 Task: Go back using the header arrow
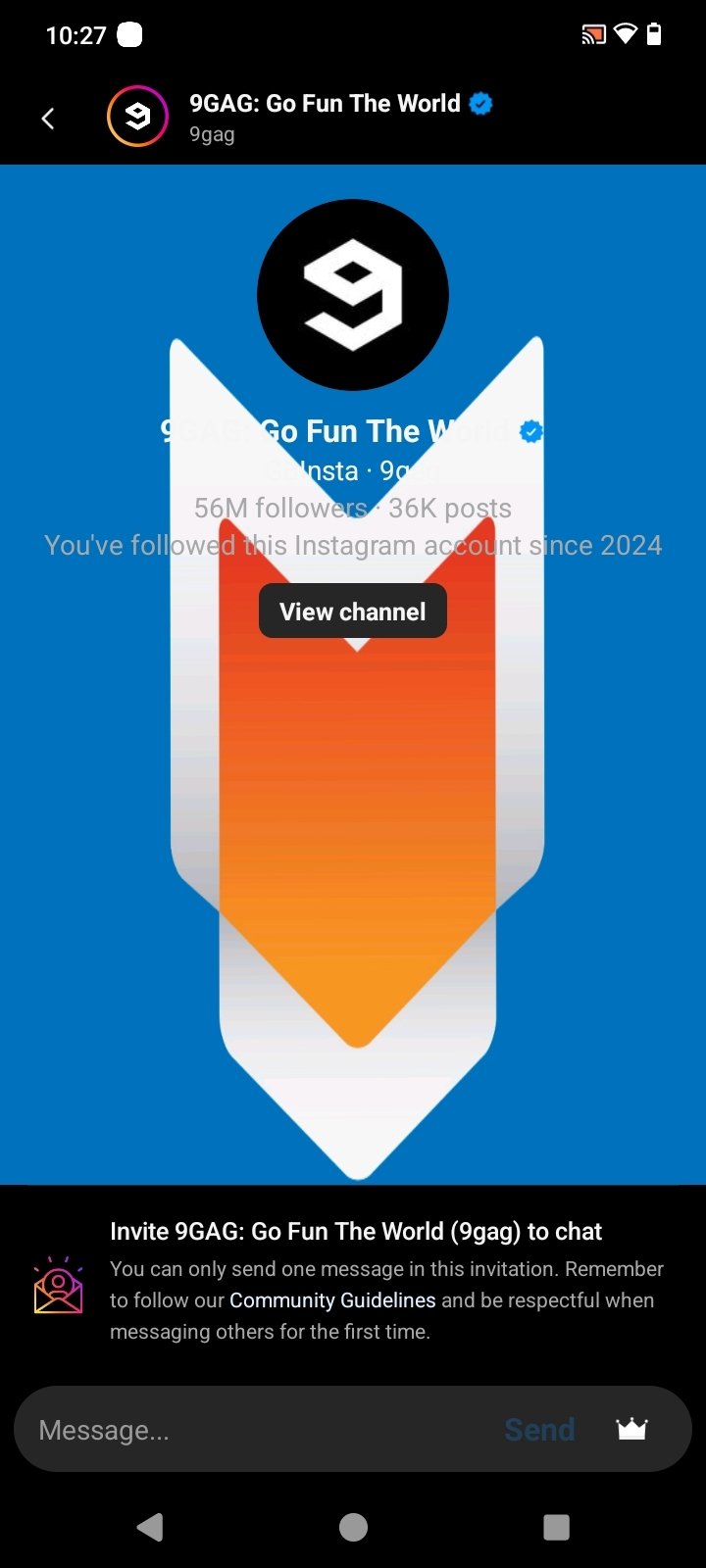(x=47, y=119)
